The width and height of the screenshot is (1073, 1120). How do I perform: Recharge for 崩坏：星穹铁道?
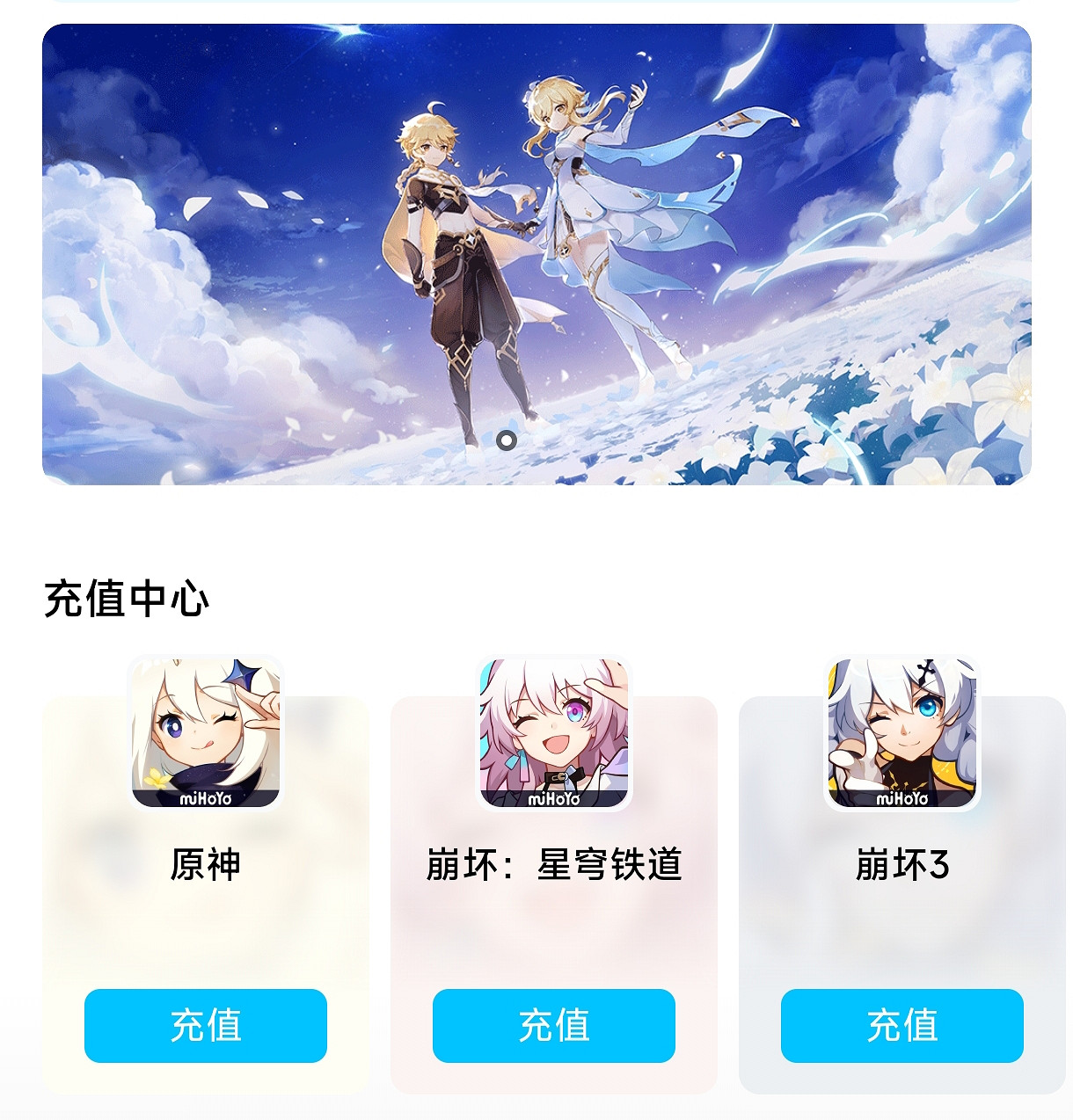(x=554, y=1025)
